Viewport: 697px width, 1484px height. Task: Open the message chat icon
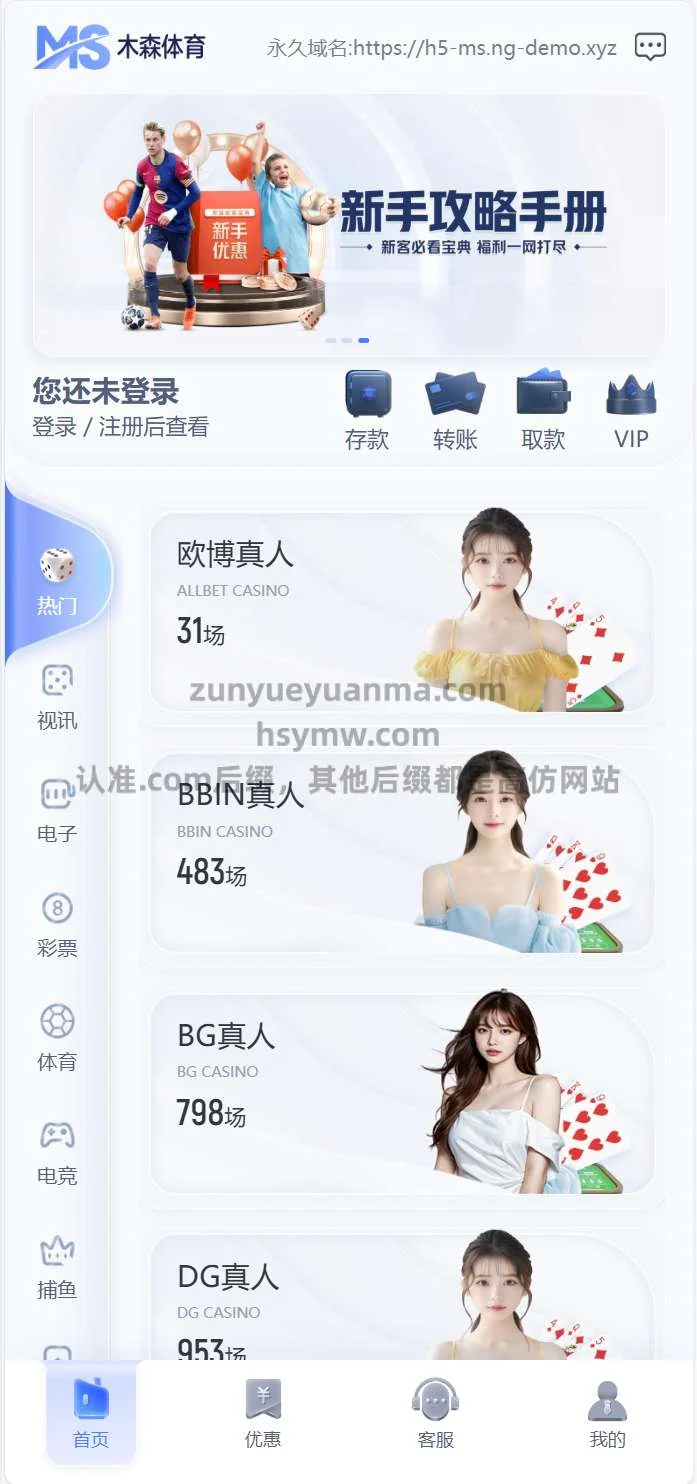(x=650, y=47)
